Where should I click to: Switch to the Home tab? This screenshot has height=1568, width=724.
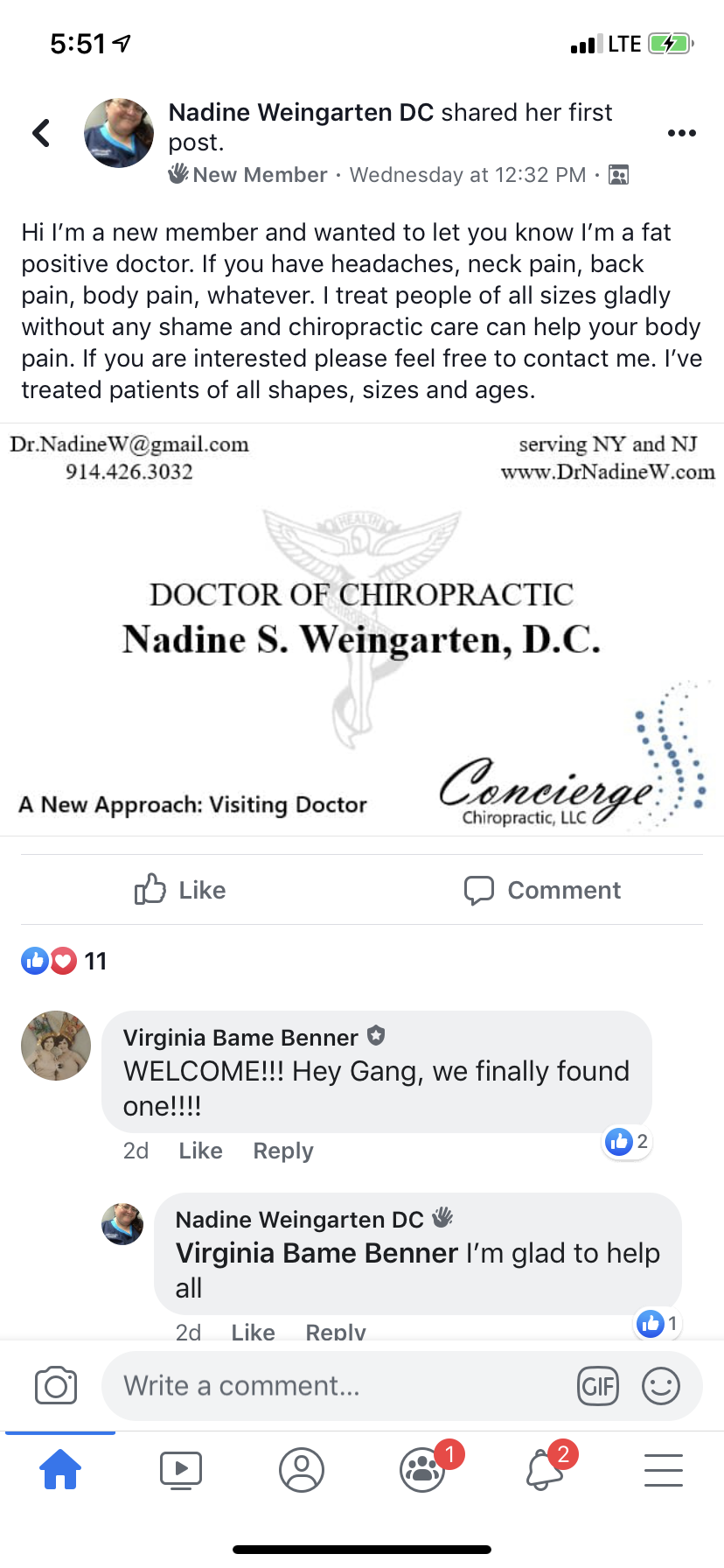(x=60, y=1469)
